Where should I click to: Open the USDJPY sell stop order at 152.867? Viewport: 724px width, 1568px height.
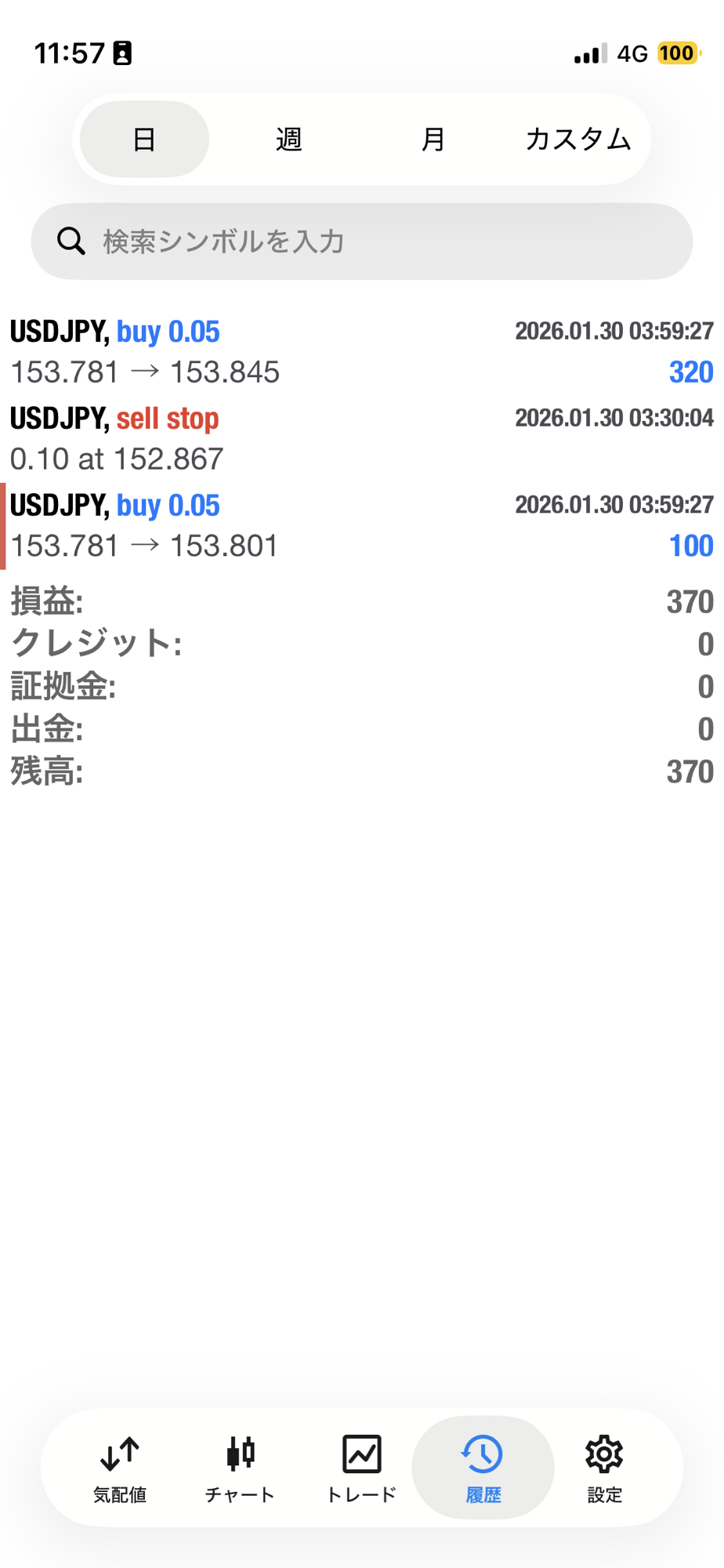click(x=361, y=438)
